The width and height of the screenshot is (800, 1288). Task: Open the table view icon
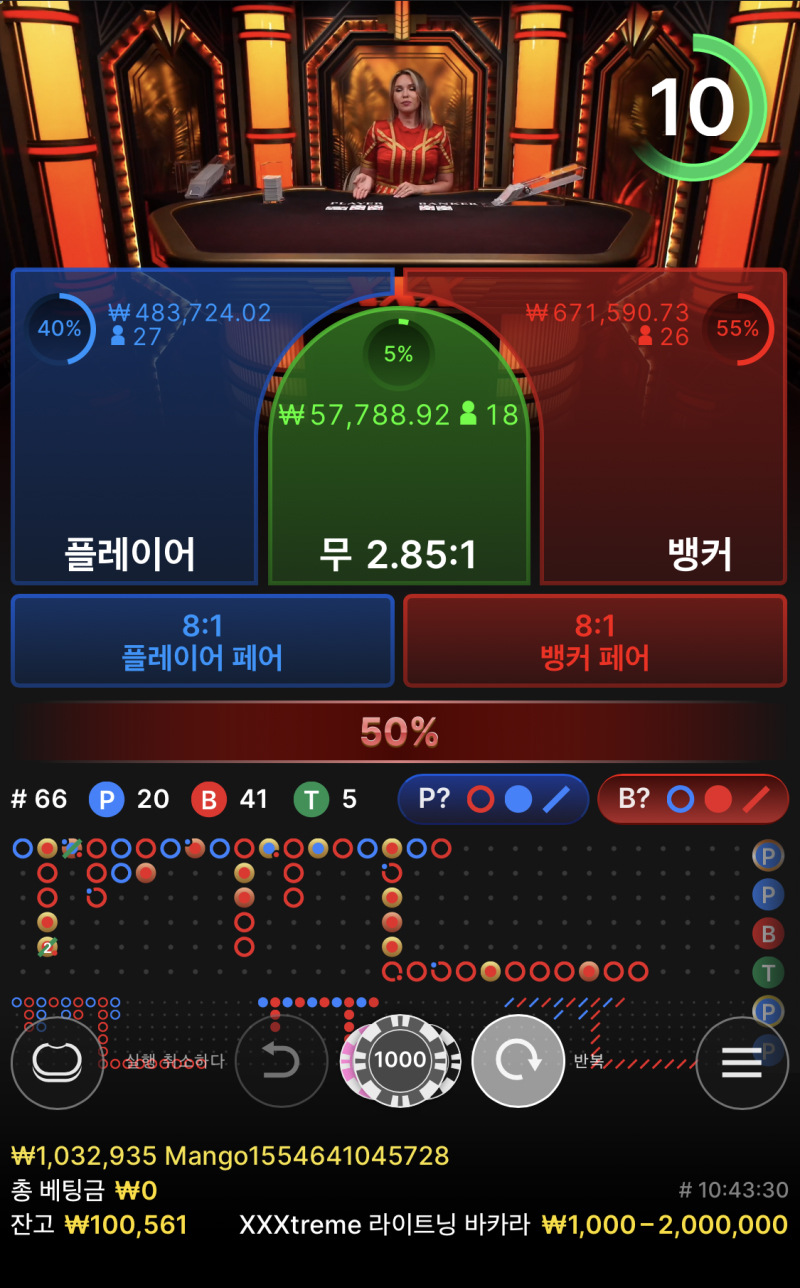(x=55, y=1062)
